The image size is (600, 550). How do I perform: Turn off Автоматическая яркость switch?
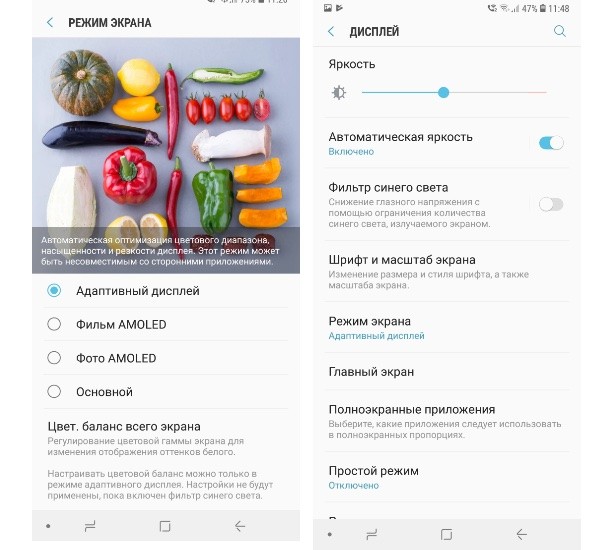[551, 143]
